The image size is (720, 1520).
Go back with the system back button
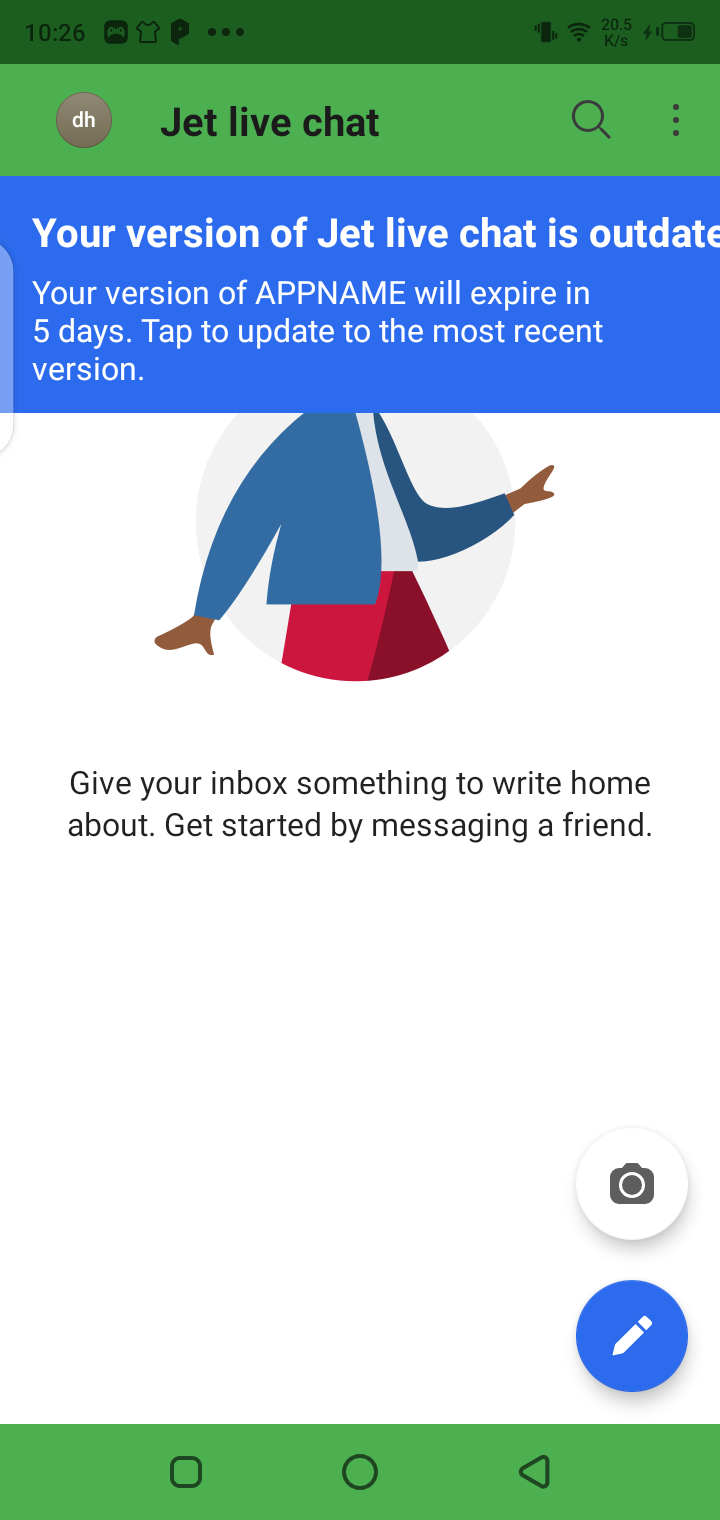click(535, 1471)
